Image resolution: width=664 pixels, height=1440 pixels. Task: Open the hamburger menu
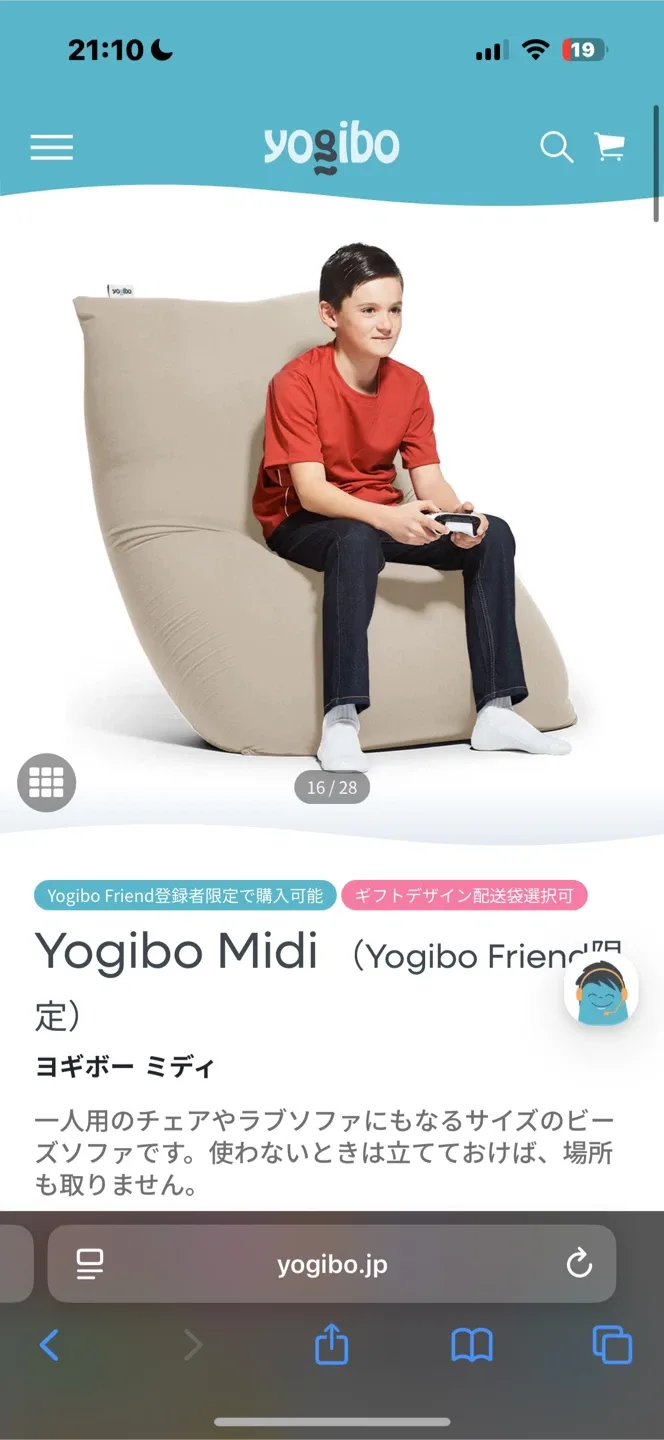pos(51,148)
